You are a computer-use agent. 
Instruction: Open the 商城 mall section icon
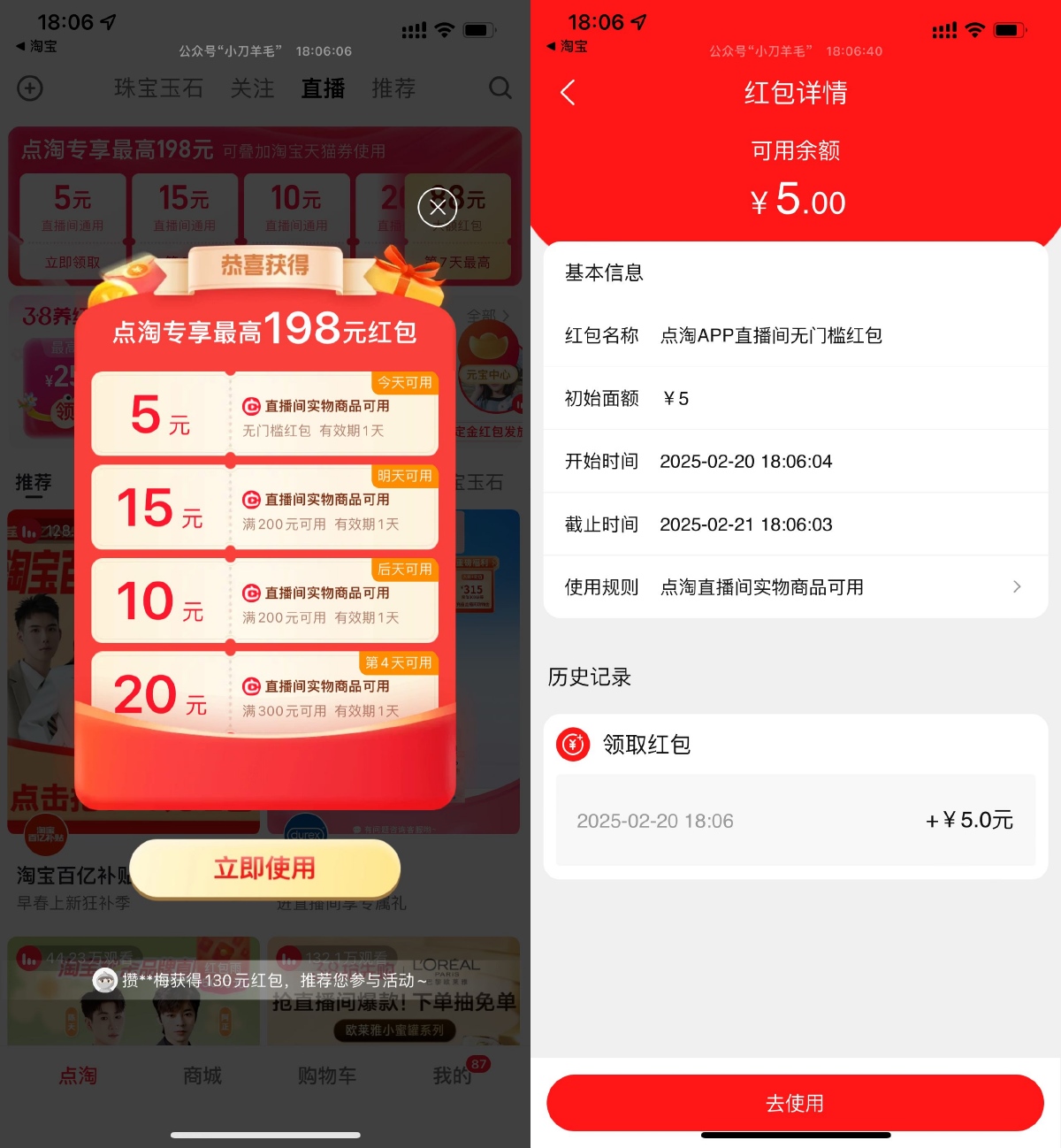202,1075
